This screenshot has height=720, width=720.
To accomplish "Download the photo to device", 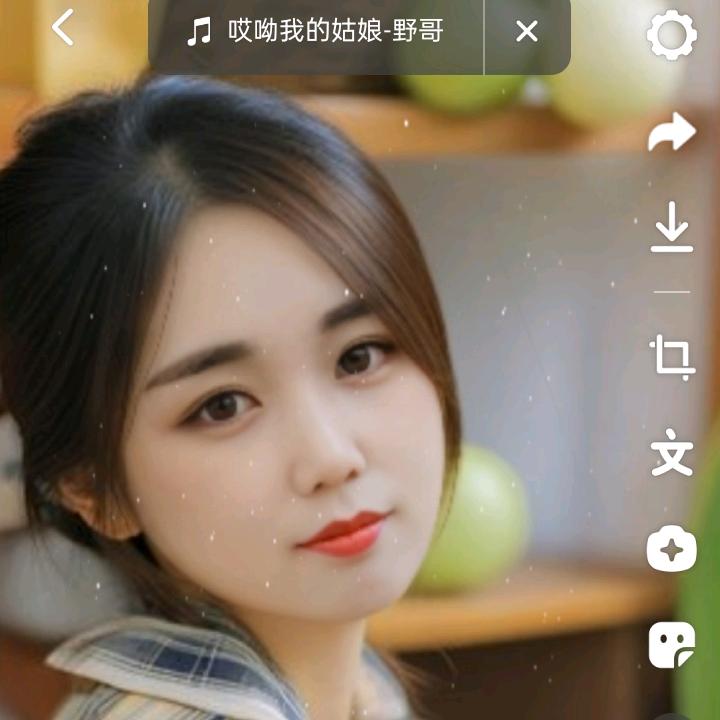I will 671,227.
